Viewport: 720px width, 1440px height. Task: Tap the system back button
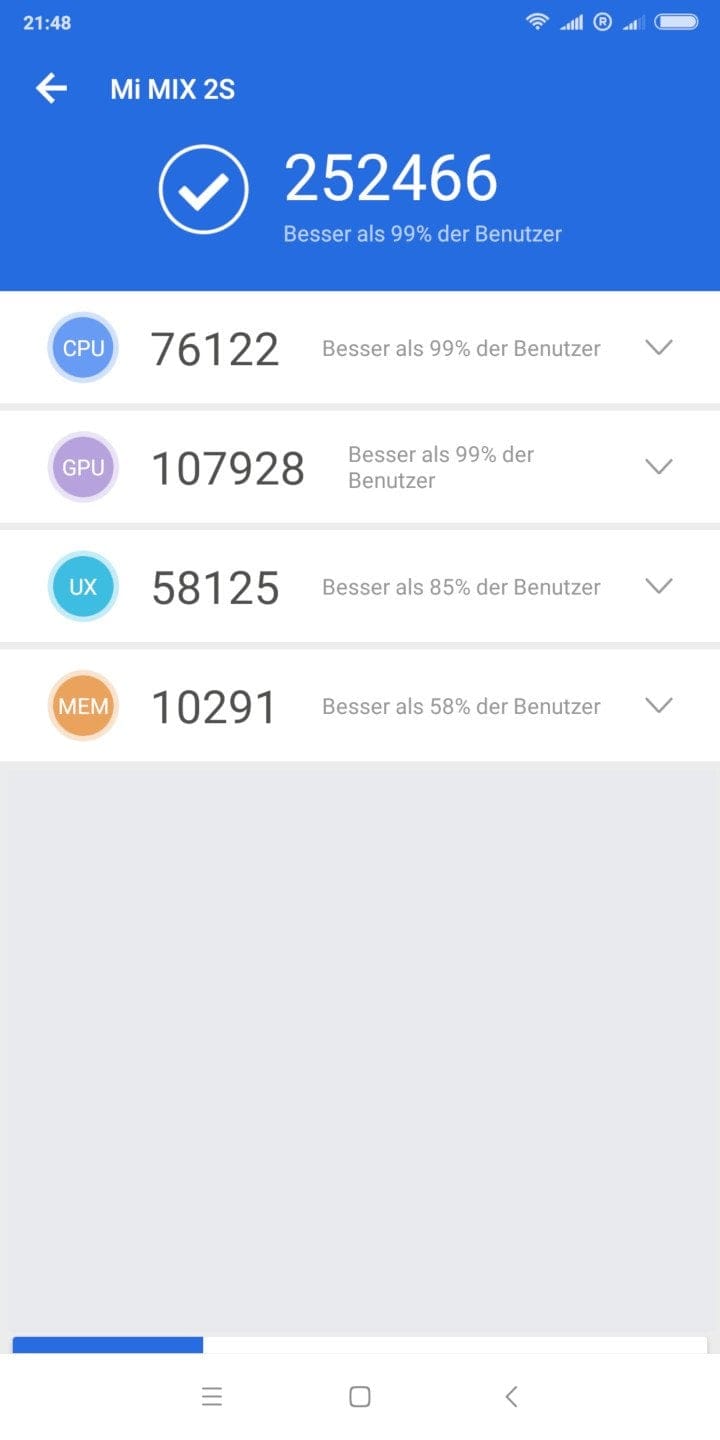pyautogui.click(x=511, y=1397)
